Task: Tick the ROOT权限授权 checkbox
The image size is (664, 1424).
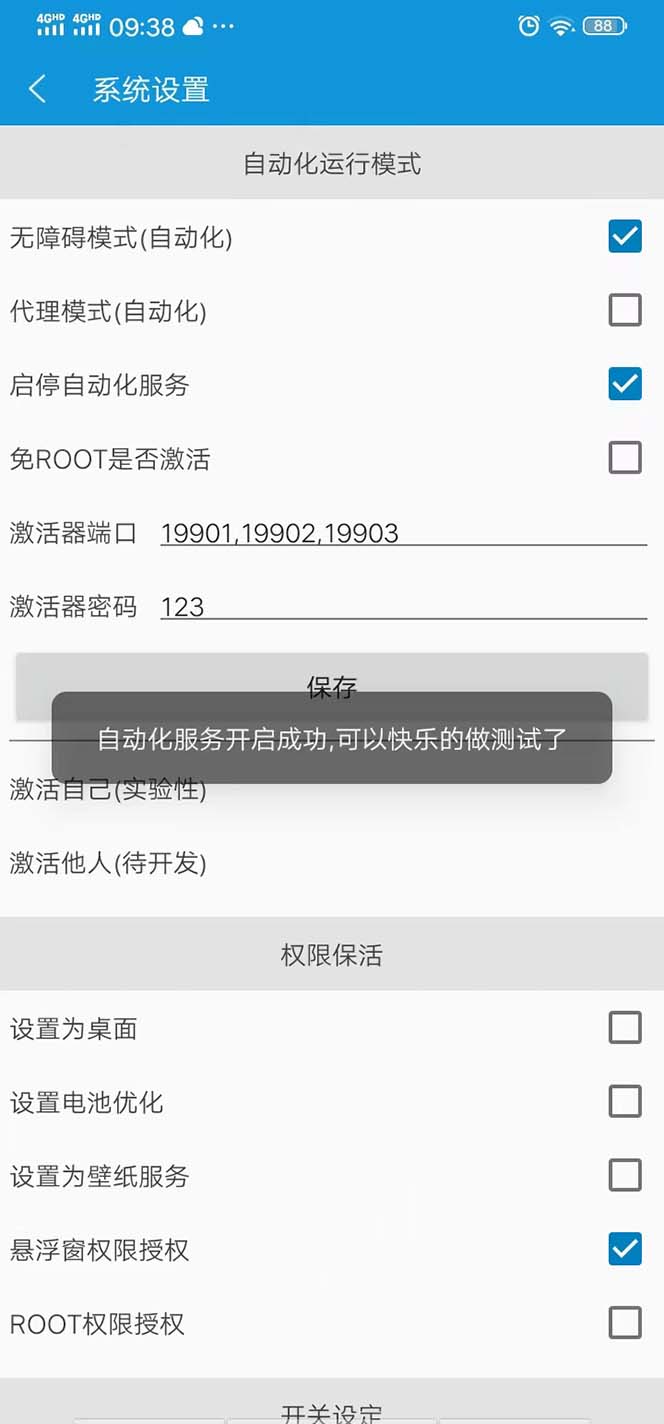Action: 625,1323
